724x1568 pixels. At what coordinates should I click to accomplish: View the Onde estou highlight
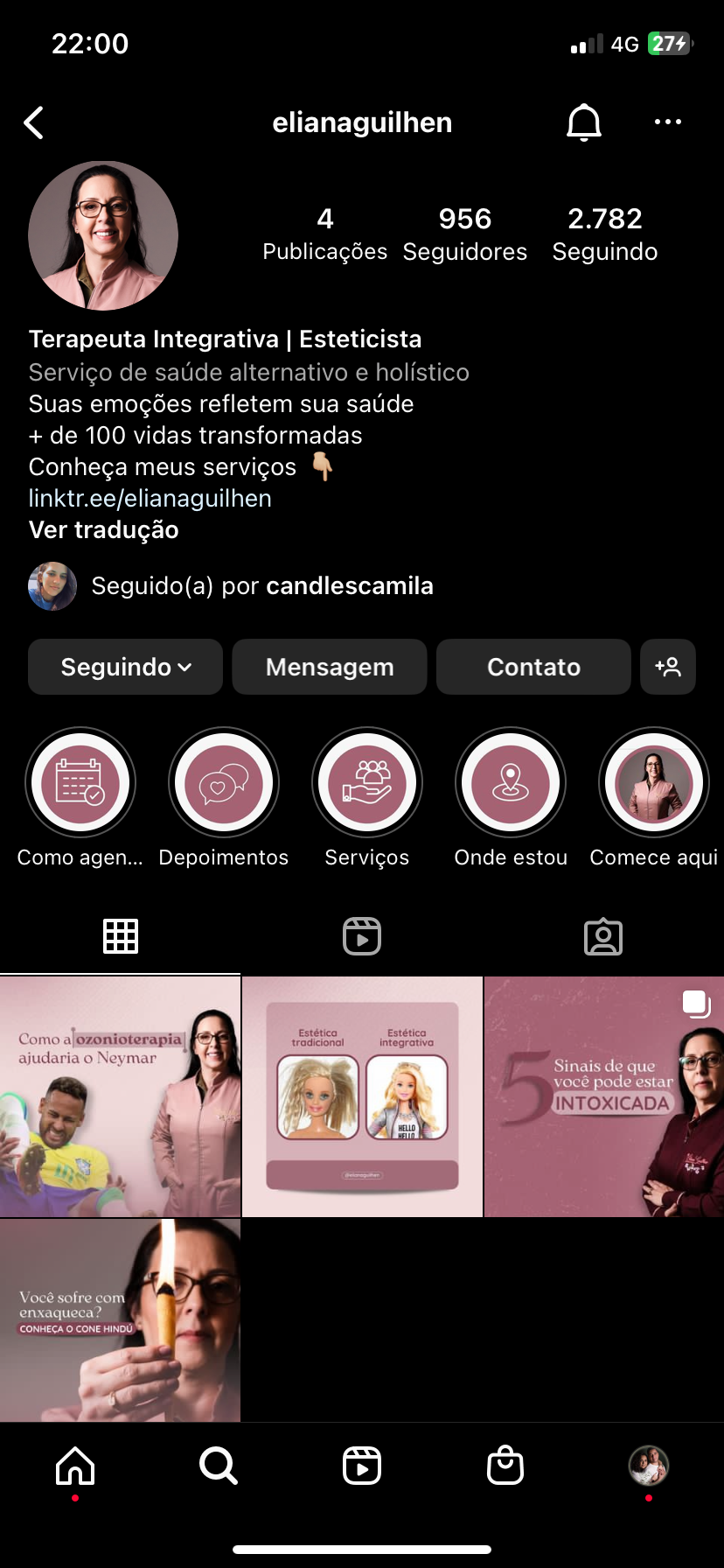(x=511, y=783)
